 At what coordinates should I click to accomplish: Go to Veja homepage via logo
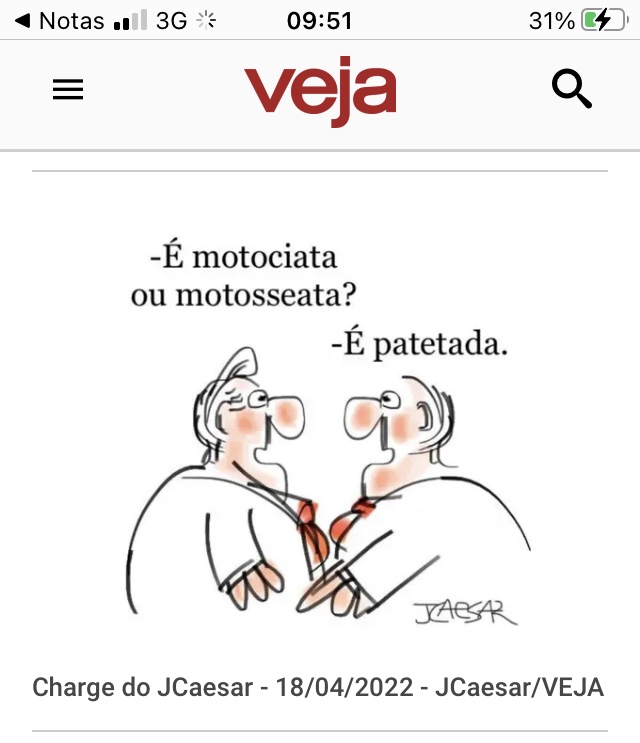pyautogui.click(x=320, y=93)
